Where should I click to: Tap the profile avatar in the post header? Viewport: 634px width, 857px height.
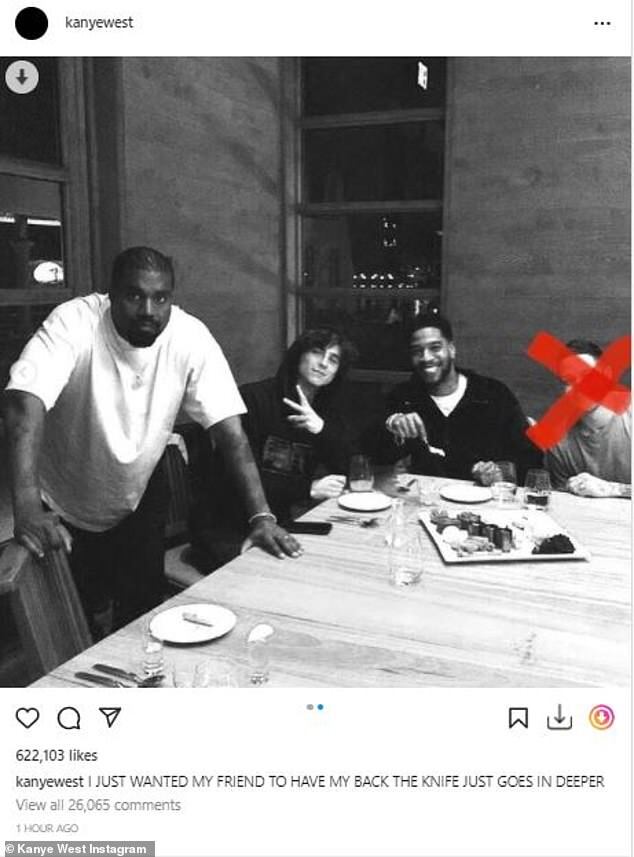click(x=32, y=23)
